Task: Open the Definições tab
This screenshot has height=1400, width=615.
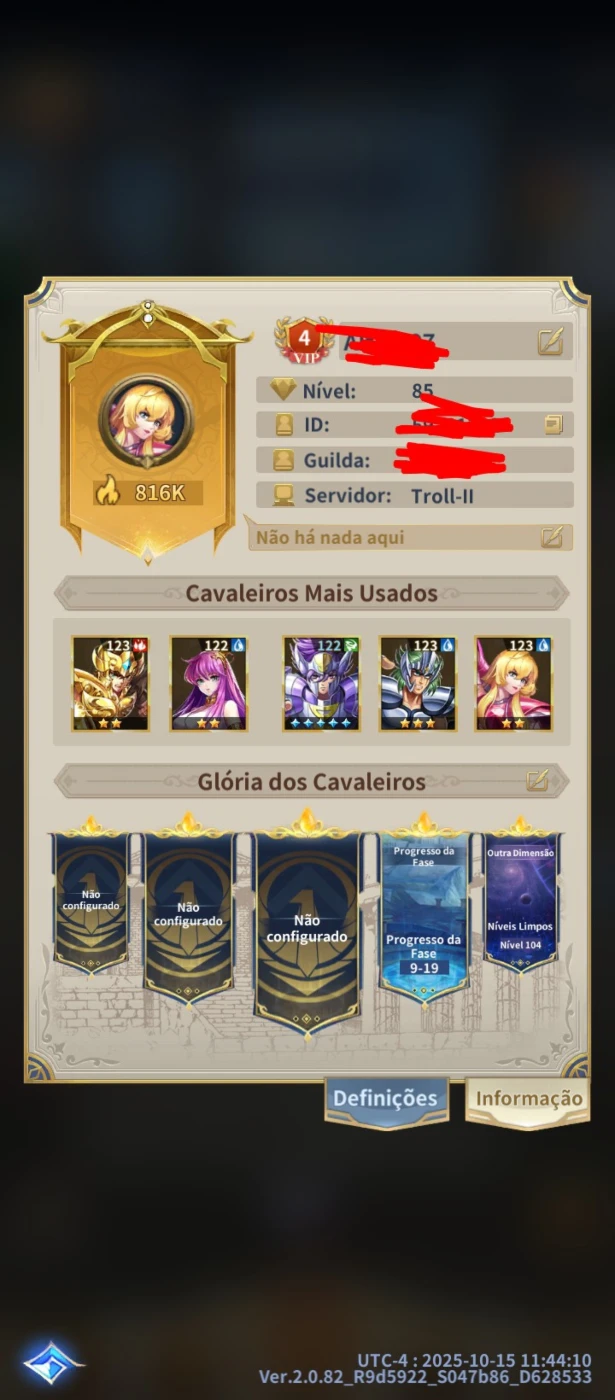Action: point(385,1098)
